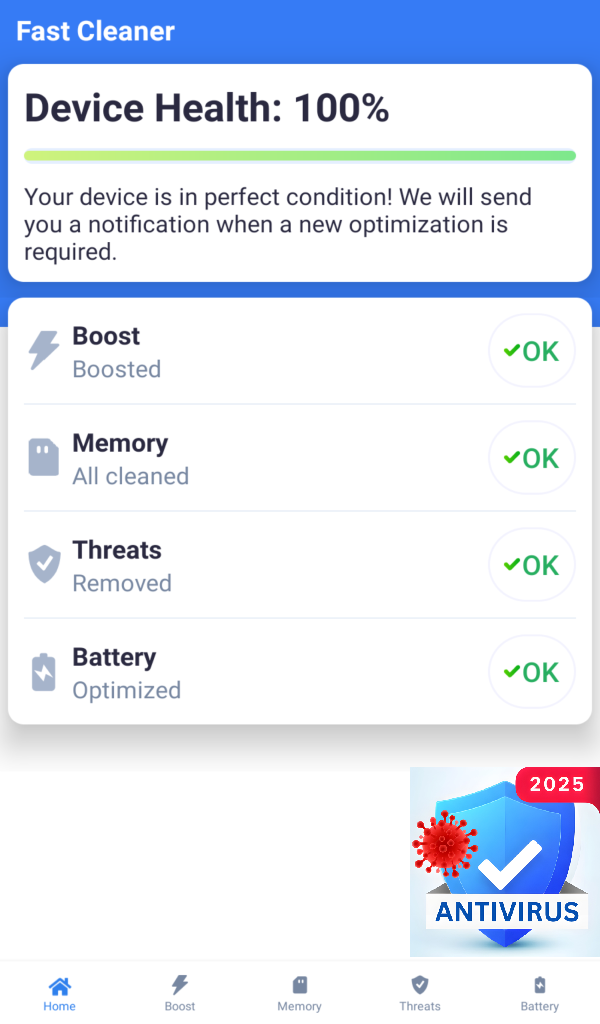
Task: Open the Threats row
Action: pyautogui.click(x=300, y=565)
